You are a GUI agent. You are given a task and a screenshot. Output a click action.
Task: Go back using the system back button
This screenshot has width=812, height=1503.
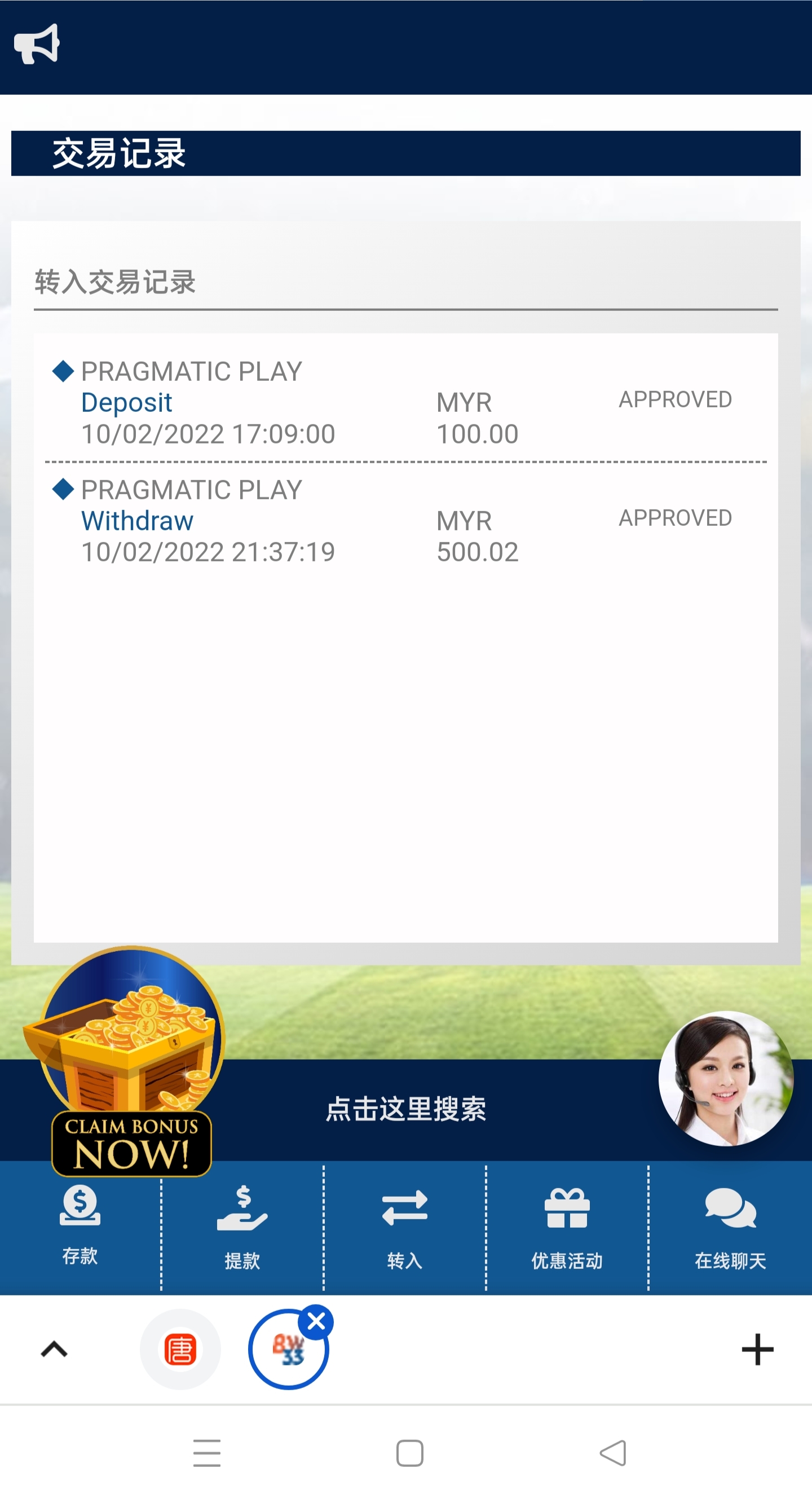(612, 1453)
